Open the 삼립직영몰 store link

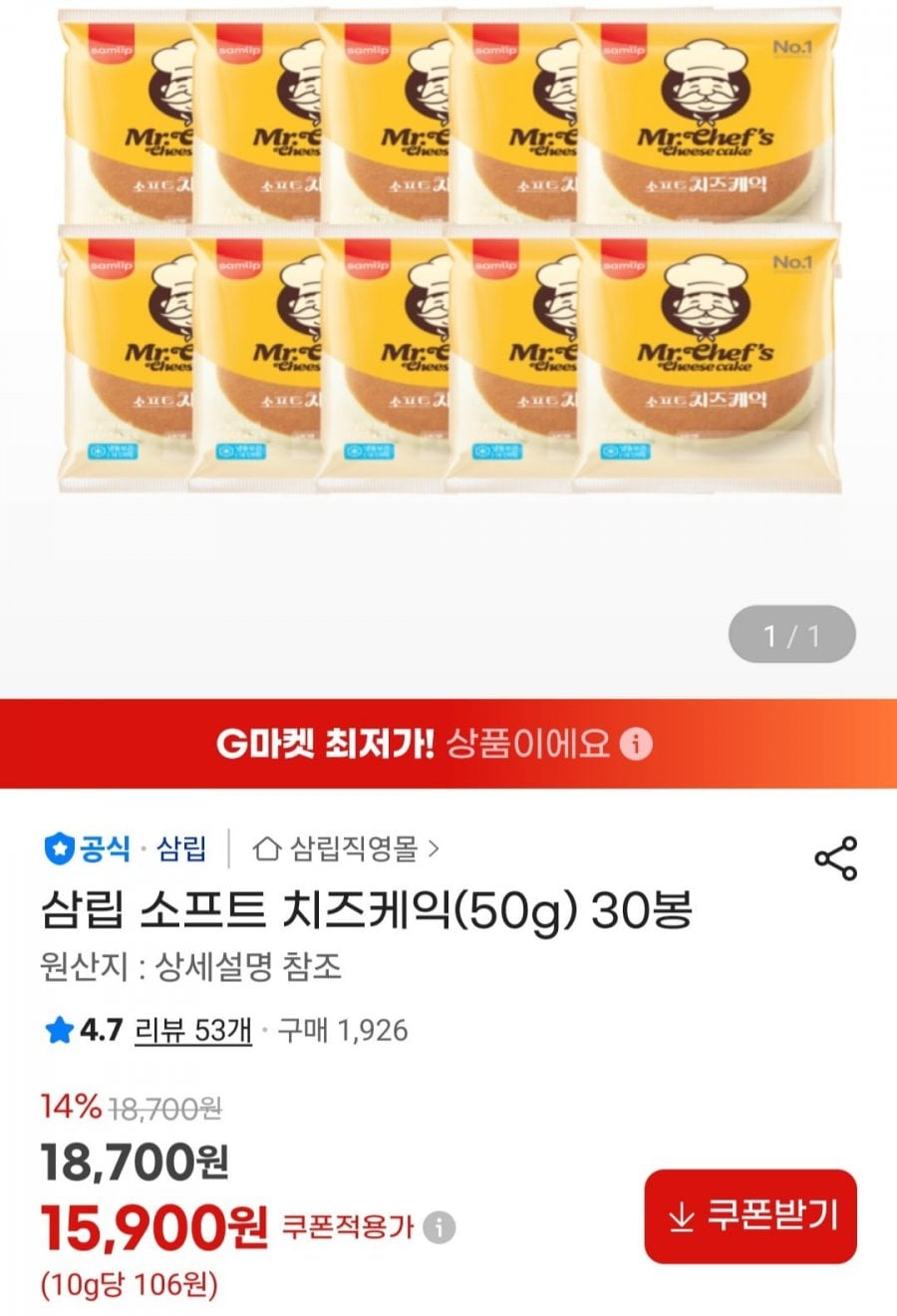pos(346,849)
